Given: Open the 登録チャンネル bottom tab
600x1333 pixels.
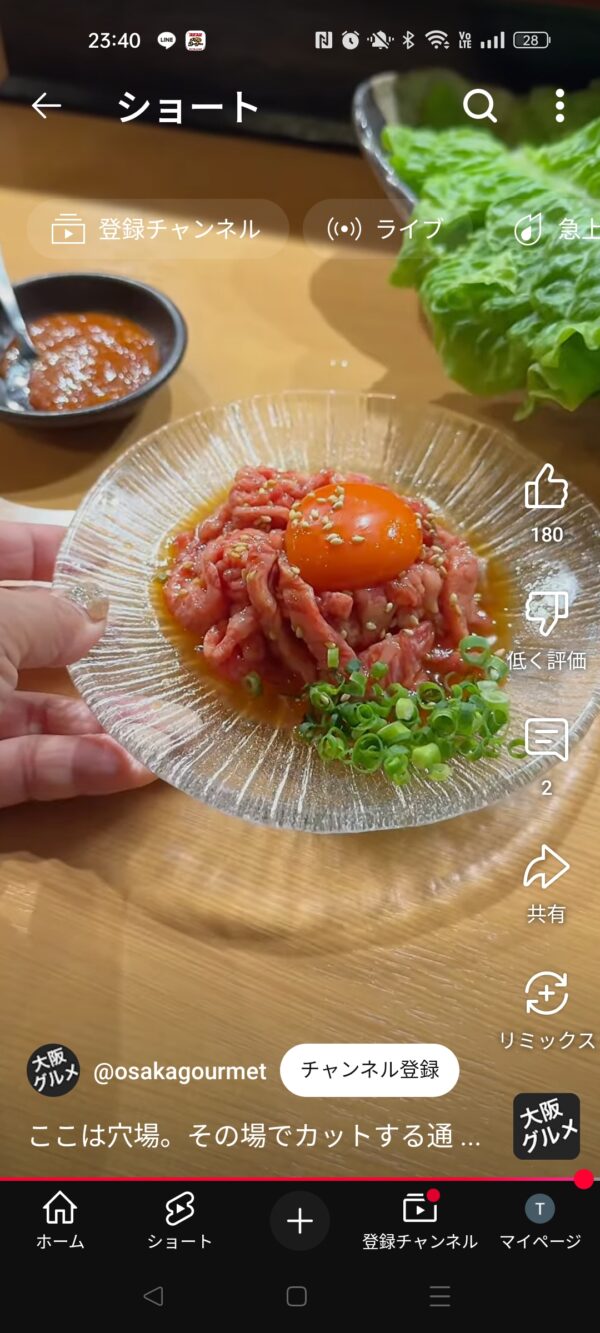Looking at the screenshot, I should click(419, 1220).
